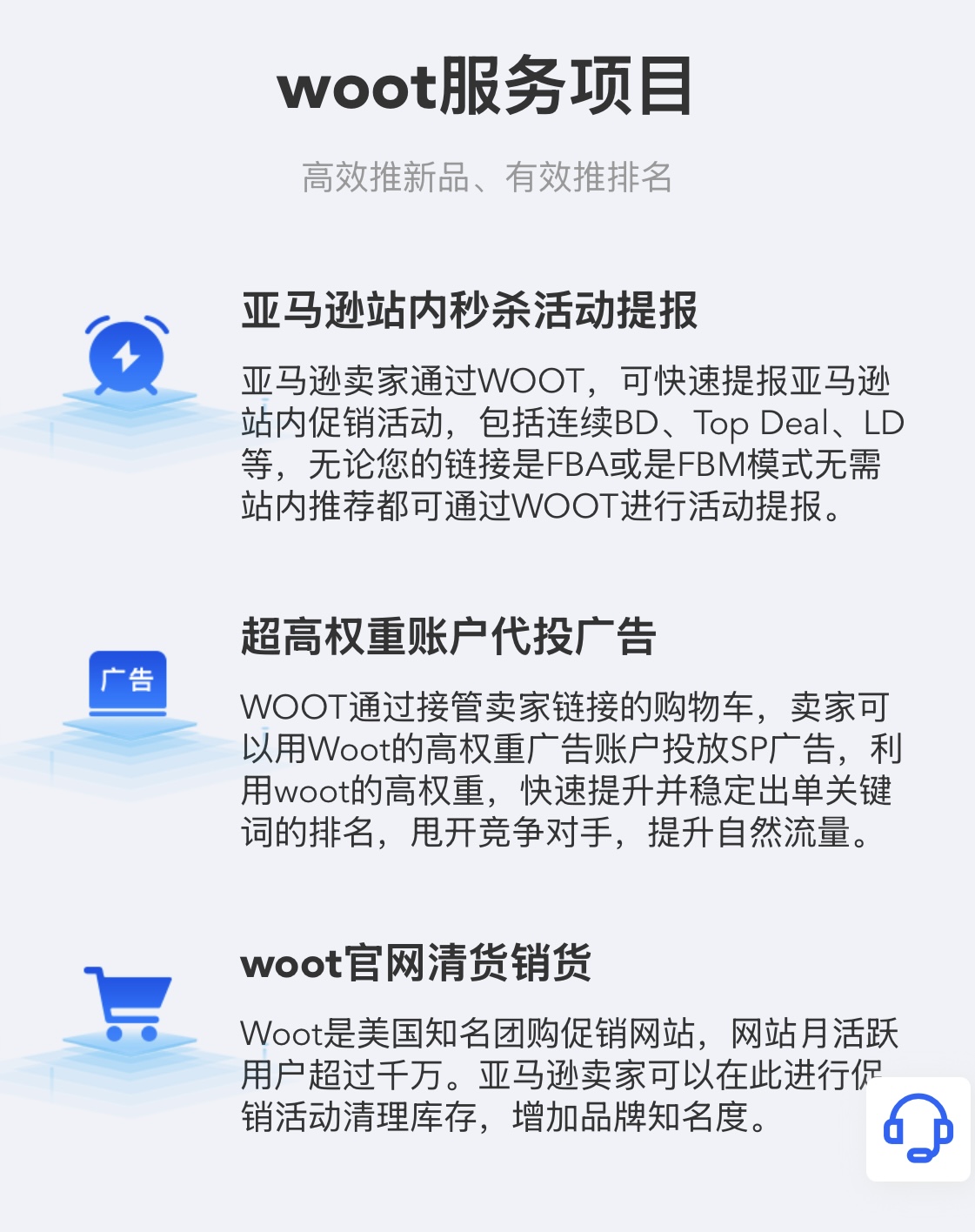The width and height of the screenshot is (975, 1232).
Task: Open the customer service headset chat
Action: pos(918,1128)
